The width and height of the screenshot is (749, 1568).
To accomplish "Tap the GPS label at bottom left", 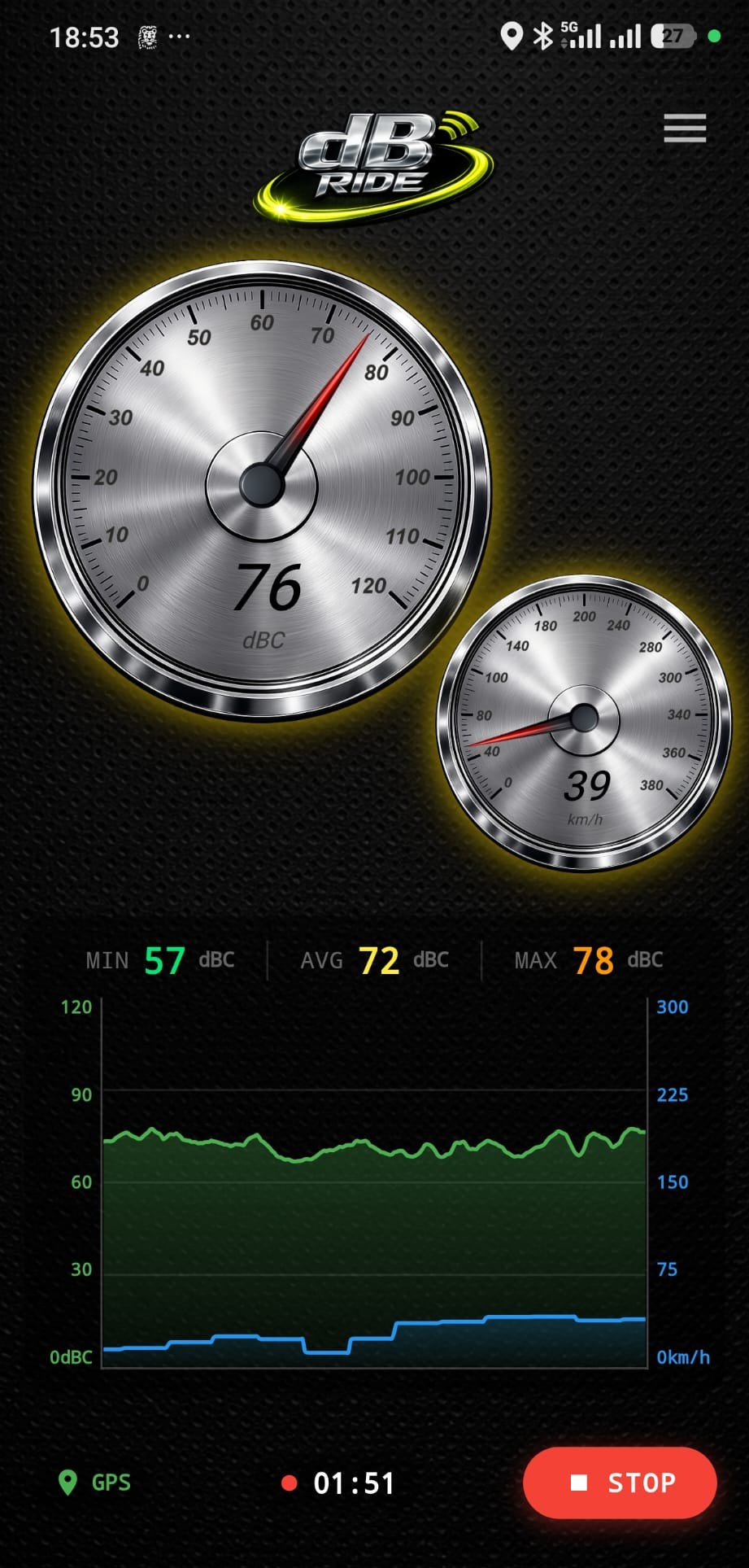I will click(x=110, y=1483).
